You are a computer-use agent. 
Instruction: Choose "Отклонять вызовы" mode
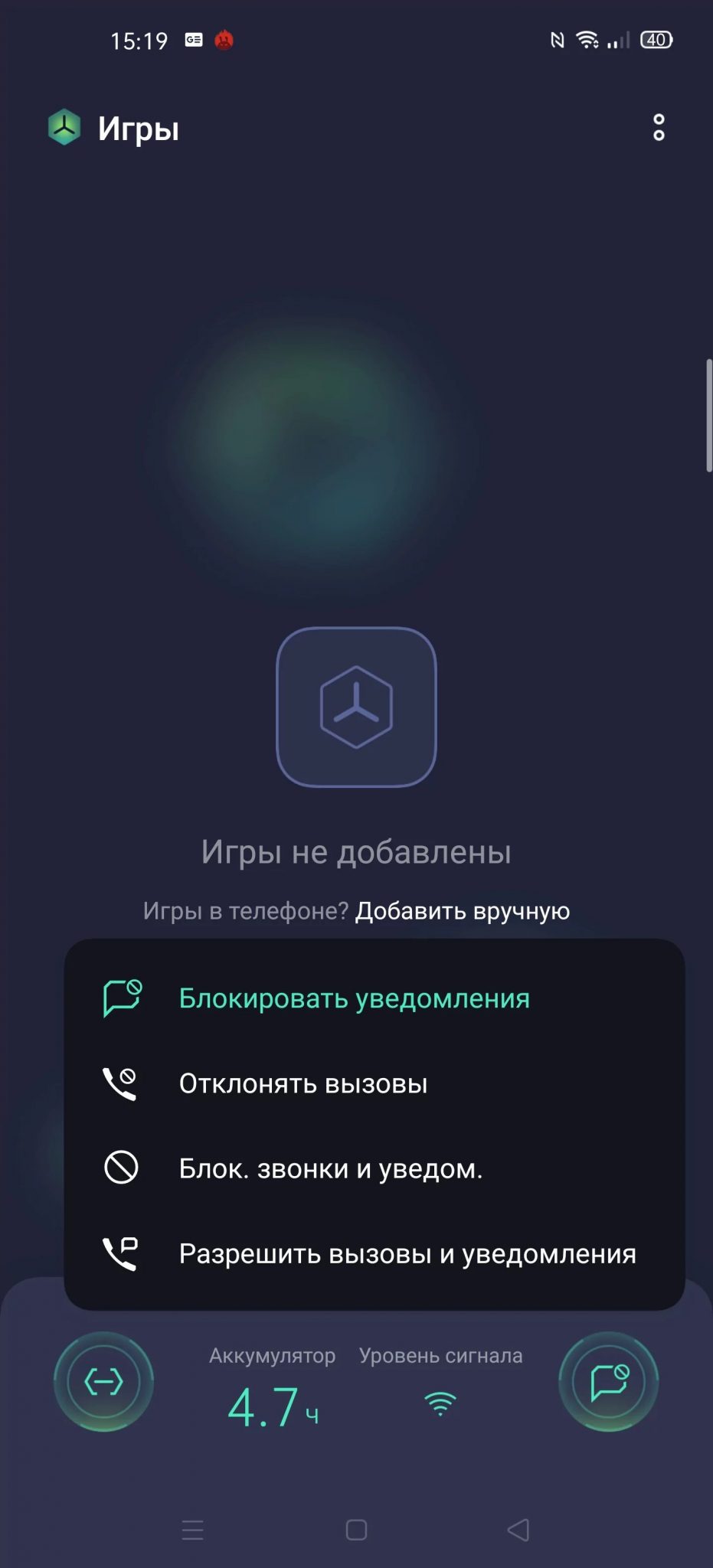[303, 1084]
